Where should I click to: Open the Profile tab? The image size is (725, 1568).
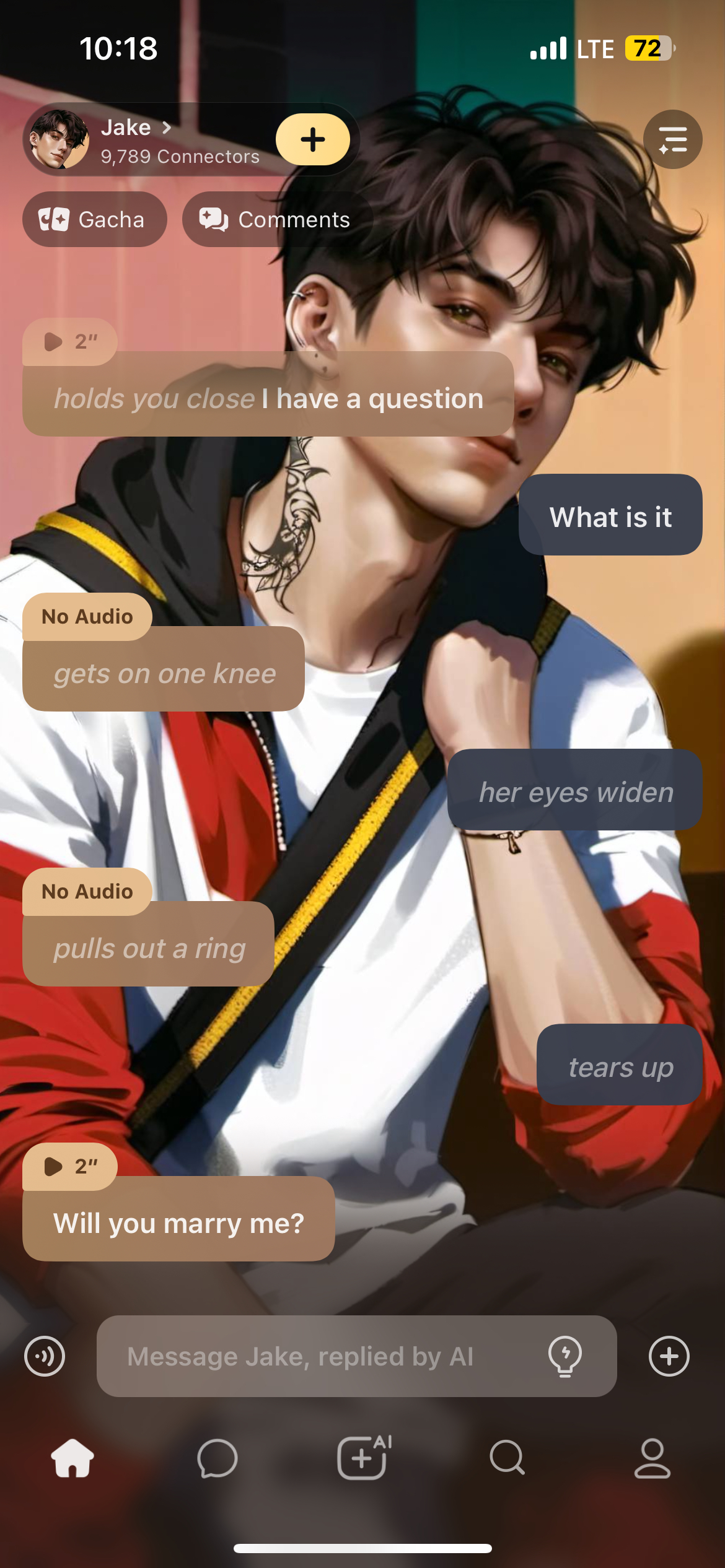[x=652, y=1458]
